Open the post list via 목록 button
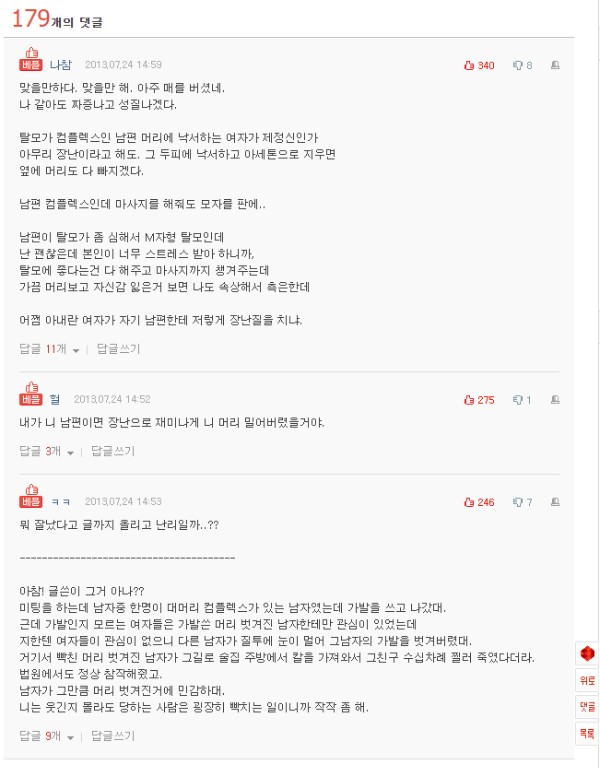 (587, 733)
